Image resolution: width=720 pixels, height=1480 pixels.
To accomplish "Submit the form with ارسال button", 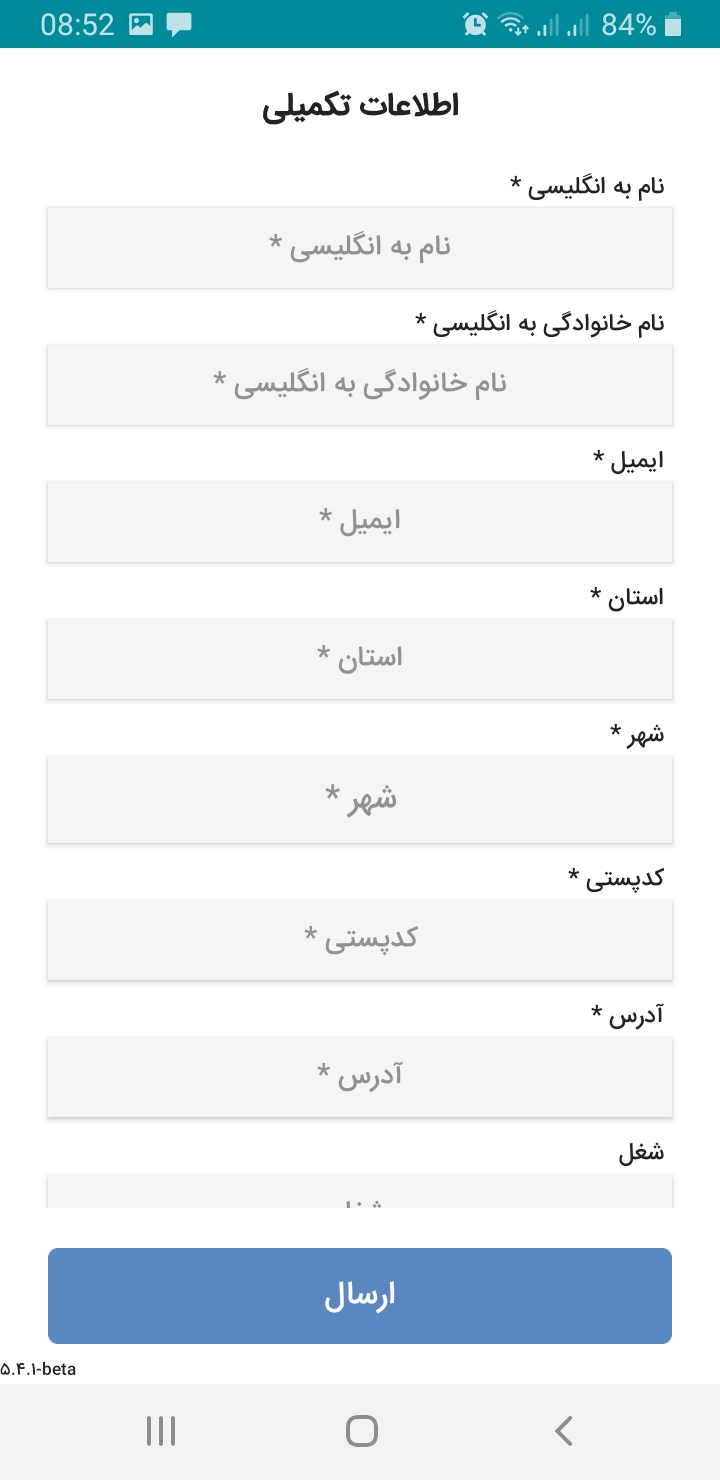I will pos(360,1295).
